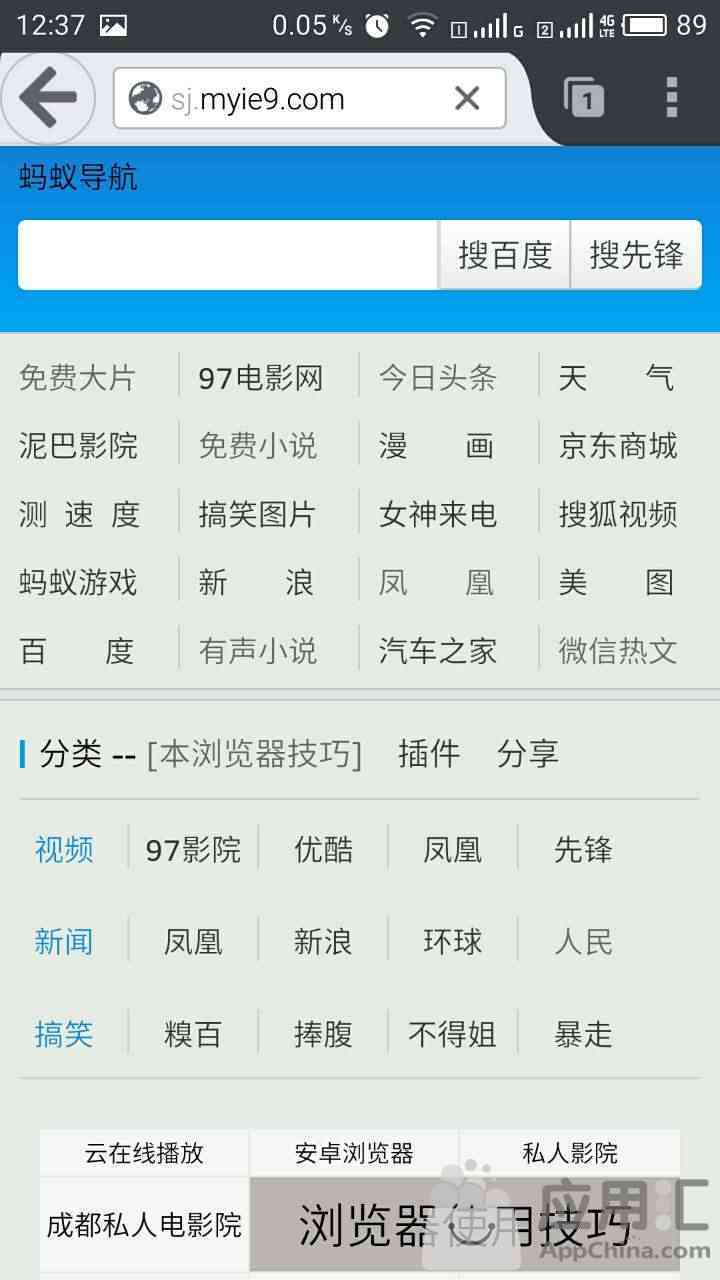Image resolution: width=720 pixels, height=1280 pixels.
Task: Switch to the 插件 category
Action: [x=429, y=754]
